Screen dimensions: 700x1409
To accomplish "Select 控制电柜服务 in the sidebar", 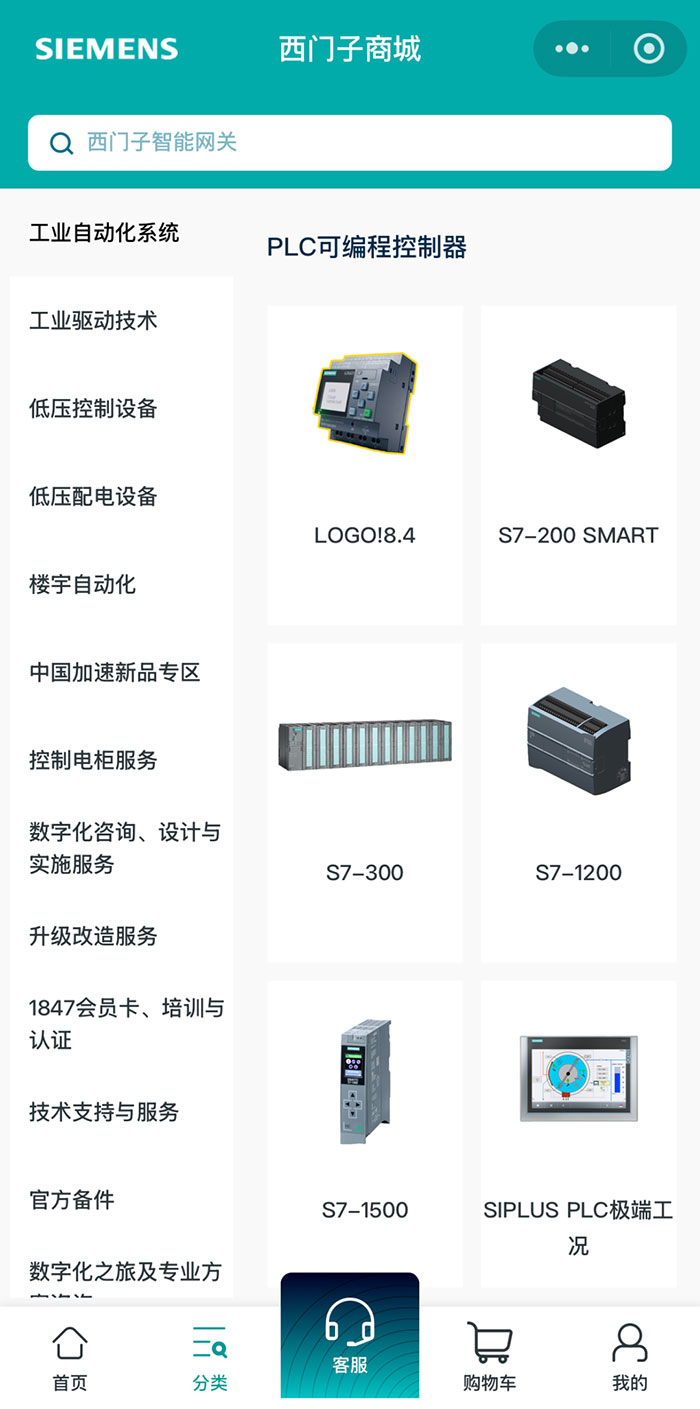I will click(x=93, y=761).
